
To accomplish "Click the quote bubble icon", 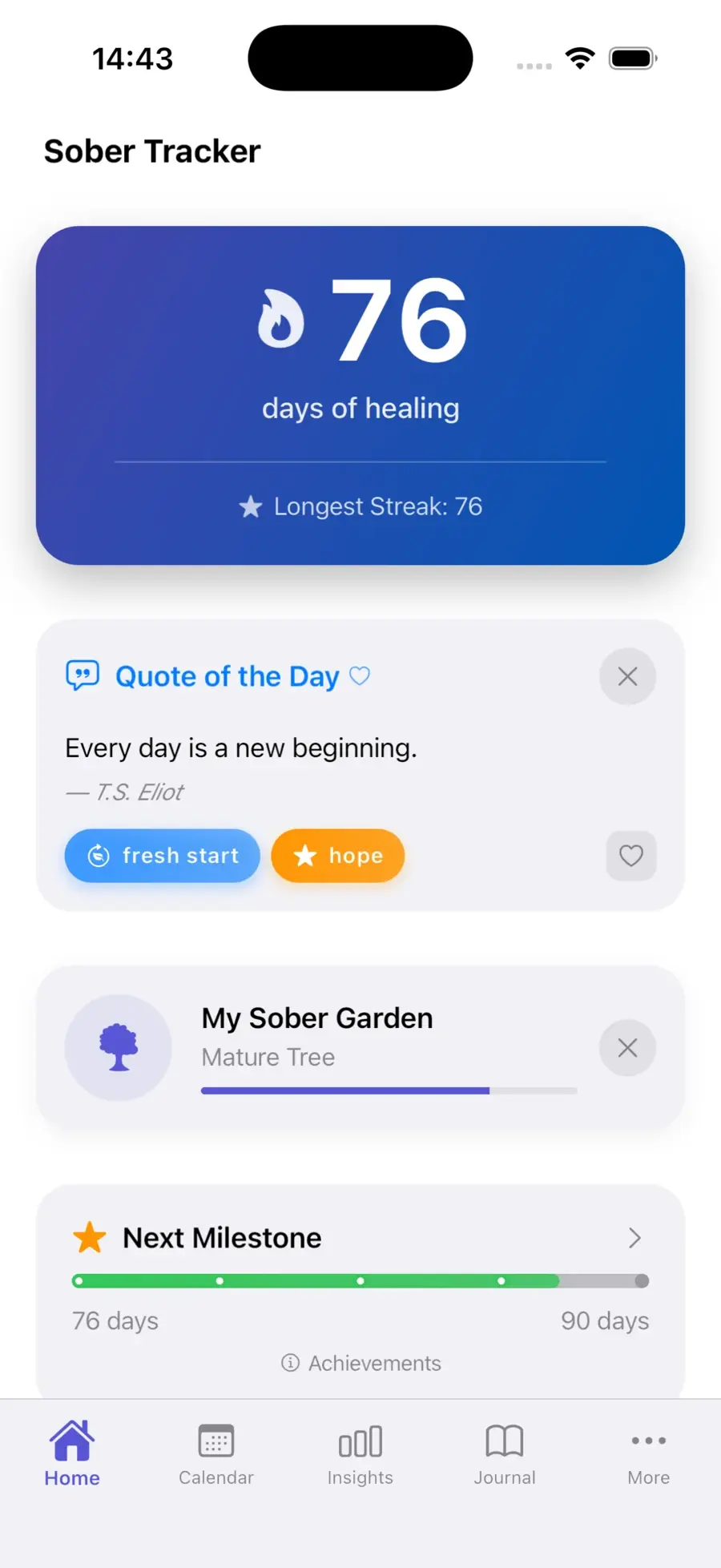I will (x=83, y=675).
